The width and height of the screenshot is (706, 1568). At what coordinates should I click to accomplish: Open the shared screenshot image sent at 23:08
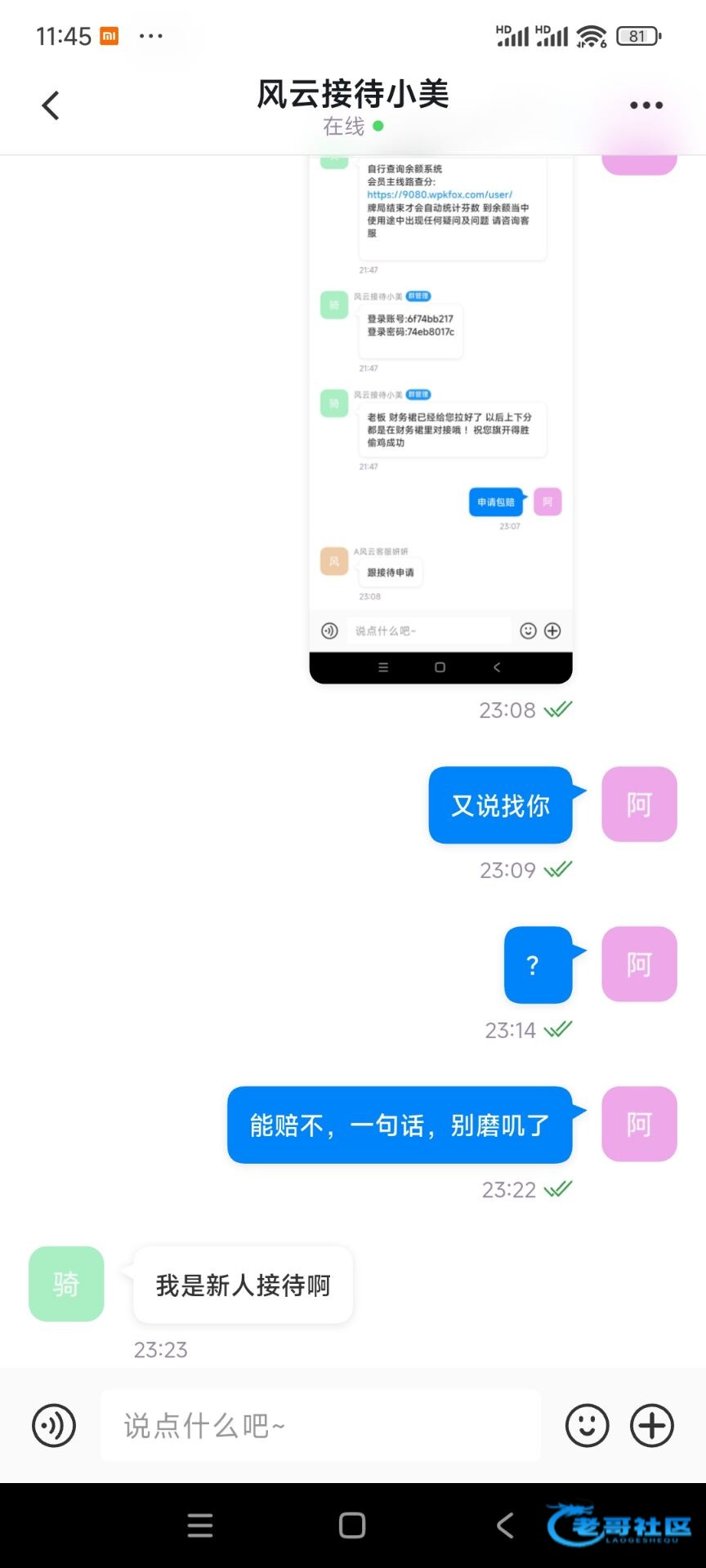tap(440, 419)
